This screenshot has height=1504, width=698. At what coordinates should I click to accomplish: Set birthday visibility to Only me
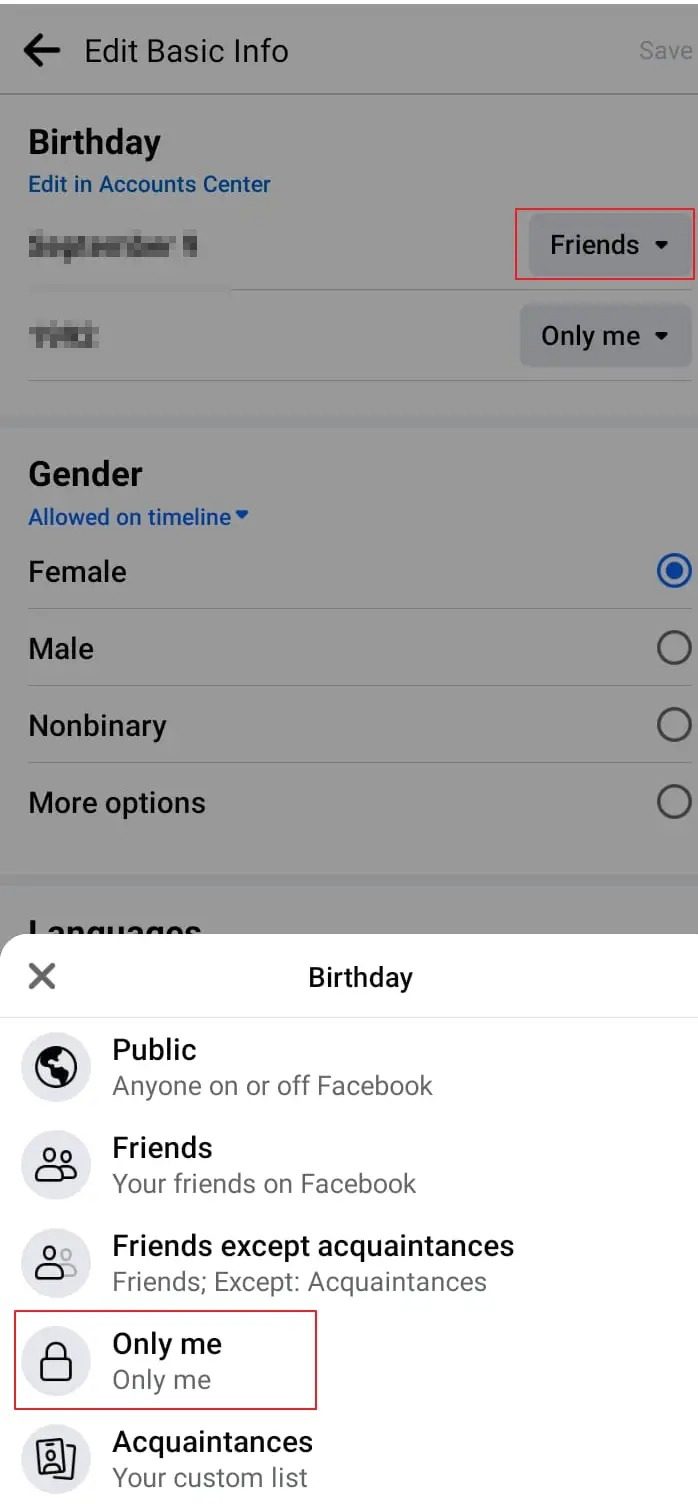pos(166,1361)
